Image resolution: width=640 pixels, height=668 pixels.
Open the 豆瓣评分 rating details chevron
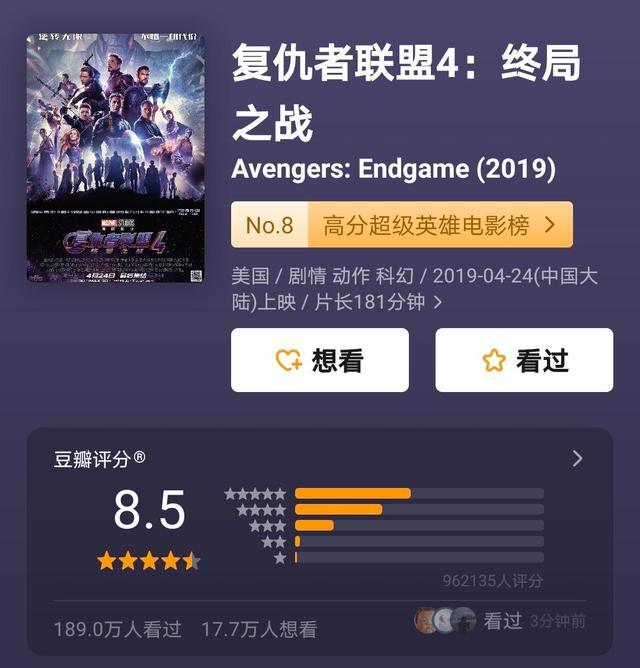tap(577, 459)
